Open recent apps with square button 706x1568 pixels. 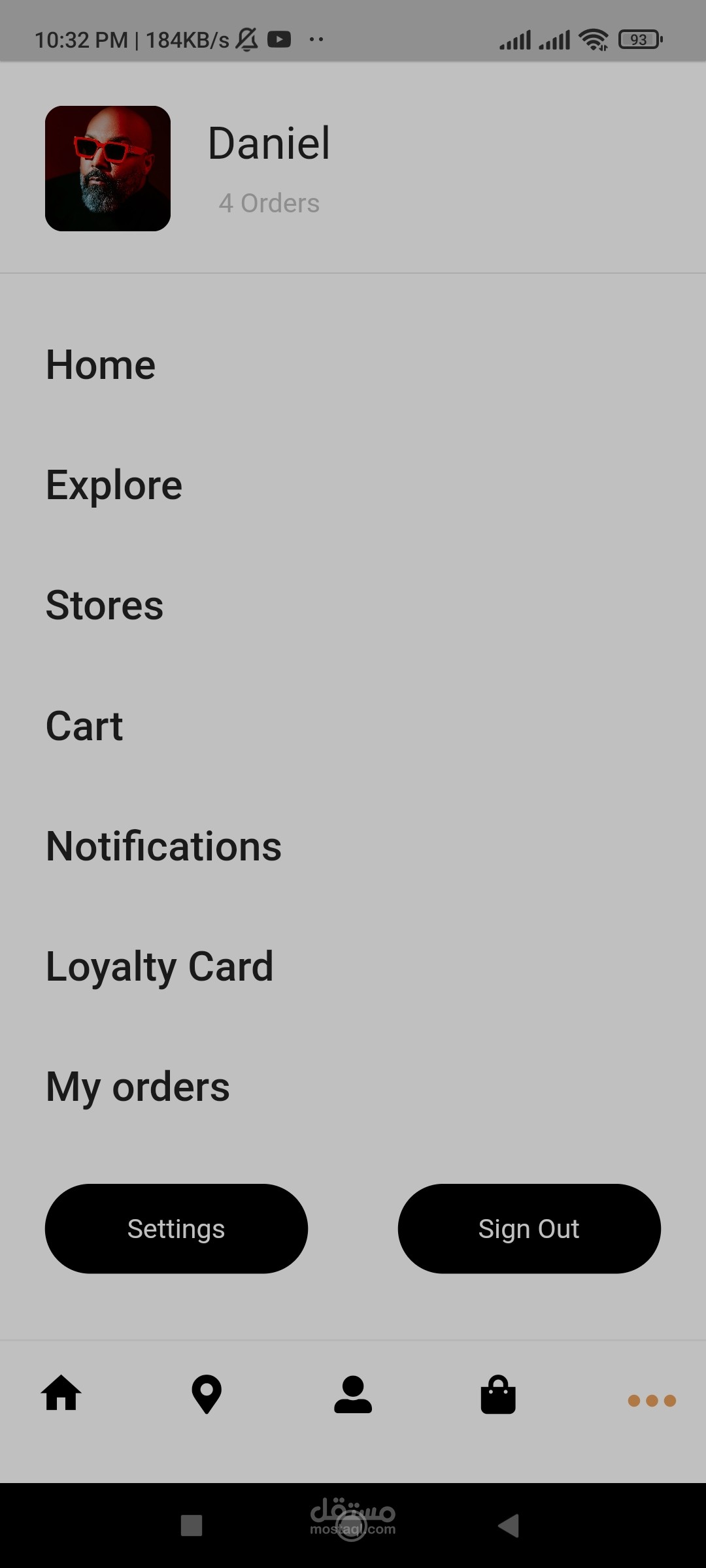pos(192,1526)
